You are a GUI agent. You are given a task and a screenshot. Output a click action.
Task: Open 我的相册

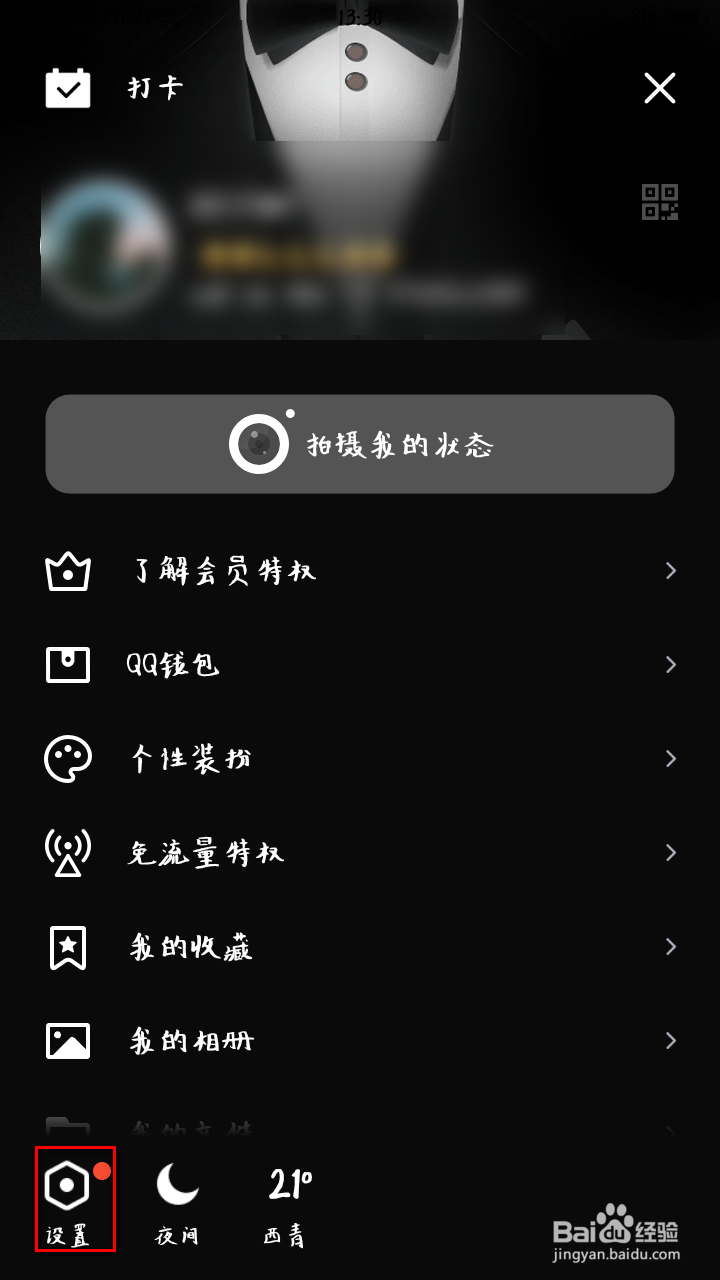click(x=360, y=1041)
